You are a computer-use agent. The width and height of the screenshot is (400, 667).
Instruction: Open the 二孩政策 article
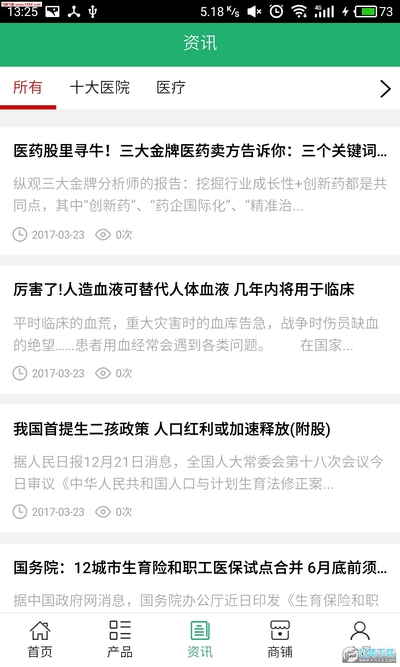click(x=200, y=468)
